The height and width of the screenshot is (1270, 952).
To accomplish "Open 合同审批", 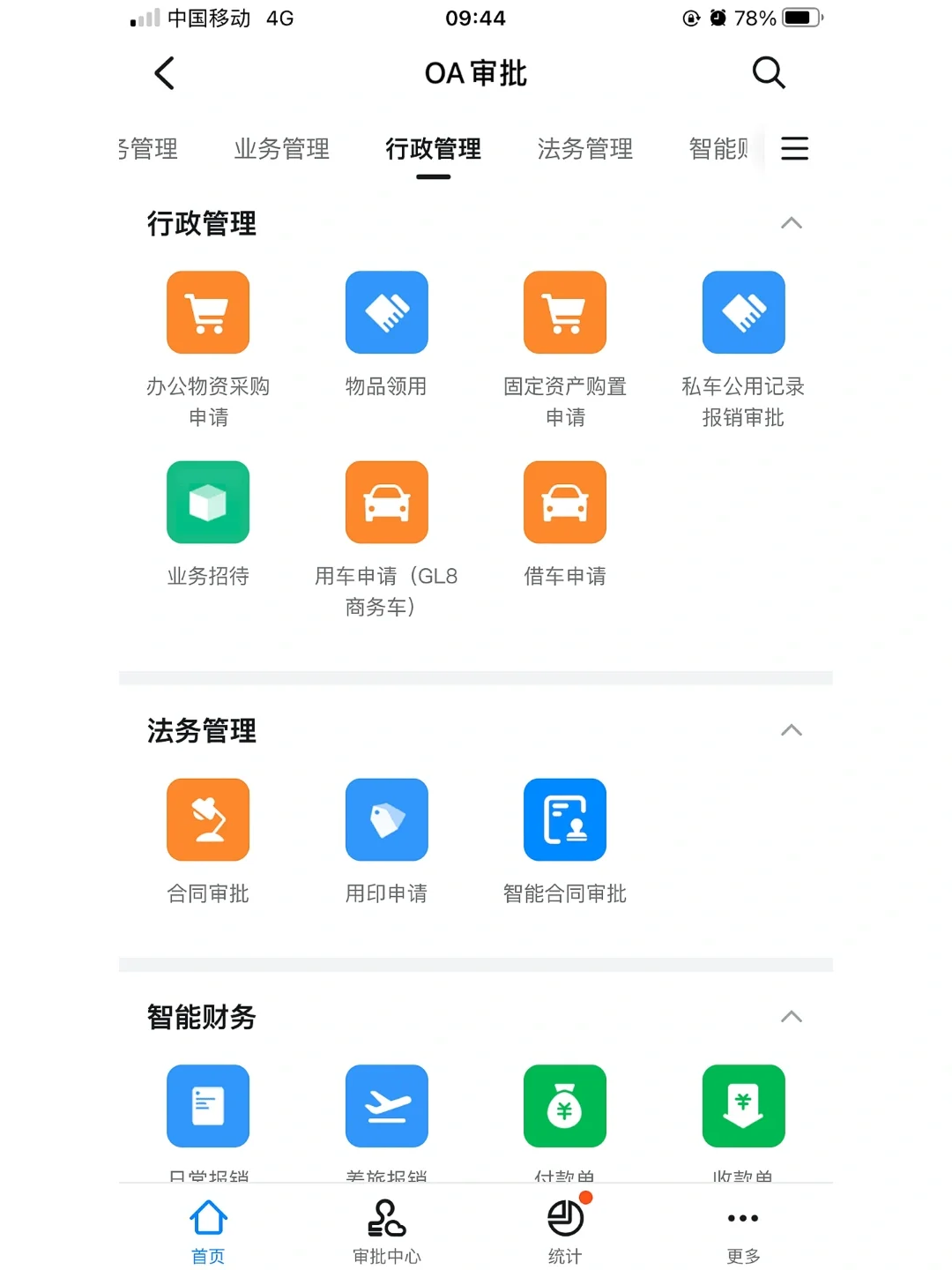I will coord(208,820).
